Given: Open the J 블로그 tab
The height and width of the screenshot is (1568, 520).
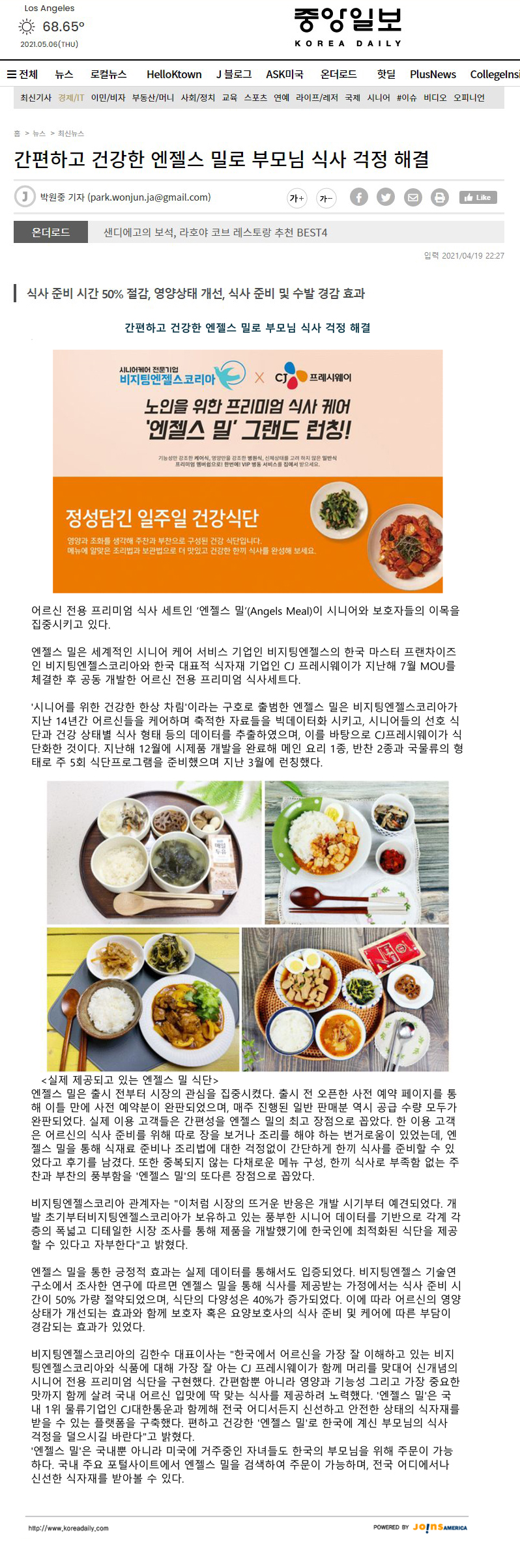Looking at the screenshot, I should [x=234, y=74].
